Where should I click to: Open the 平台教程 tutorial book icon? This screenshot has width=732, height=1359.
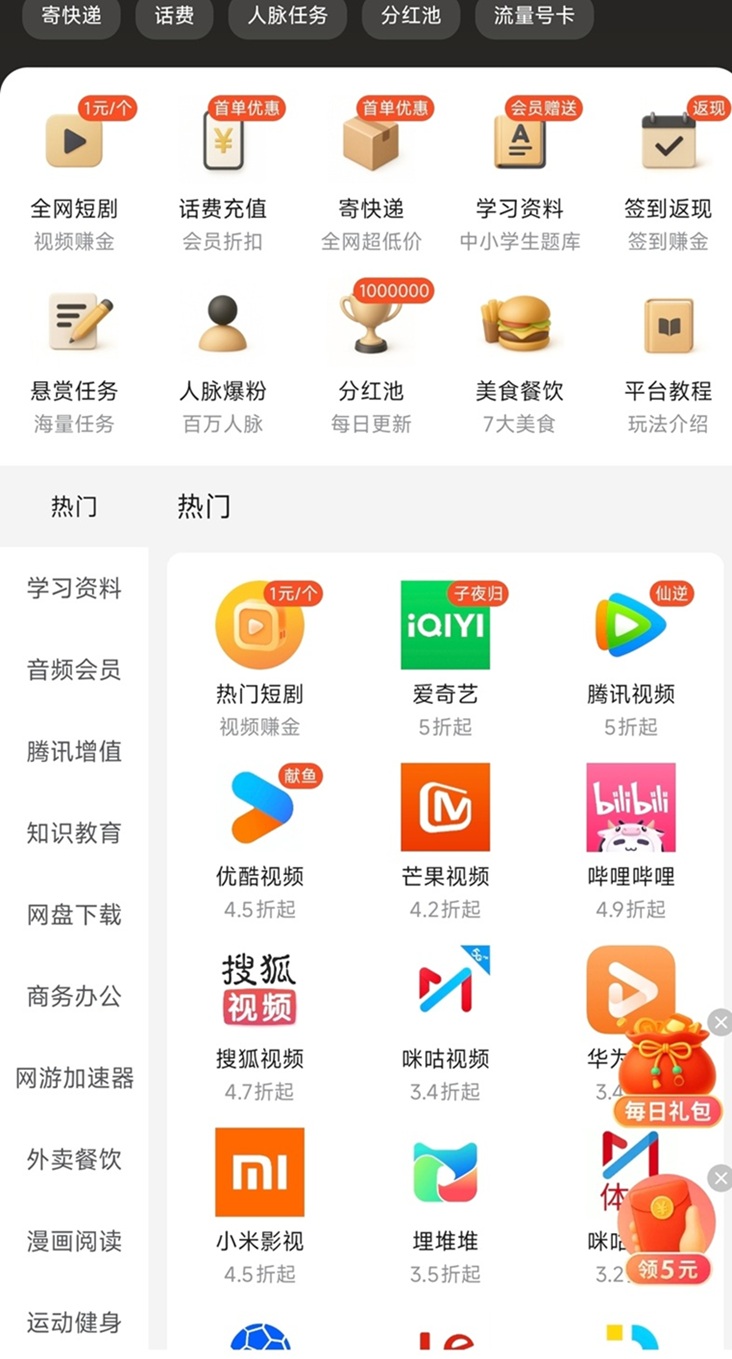pos(667,320)
